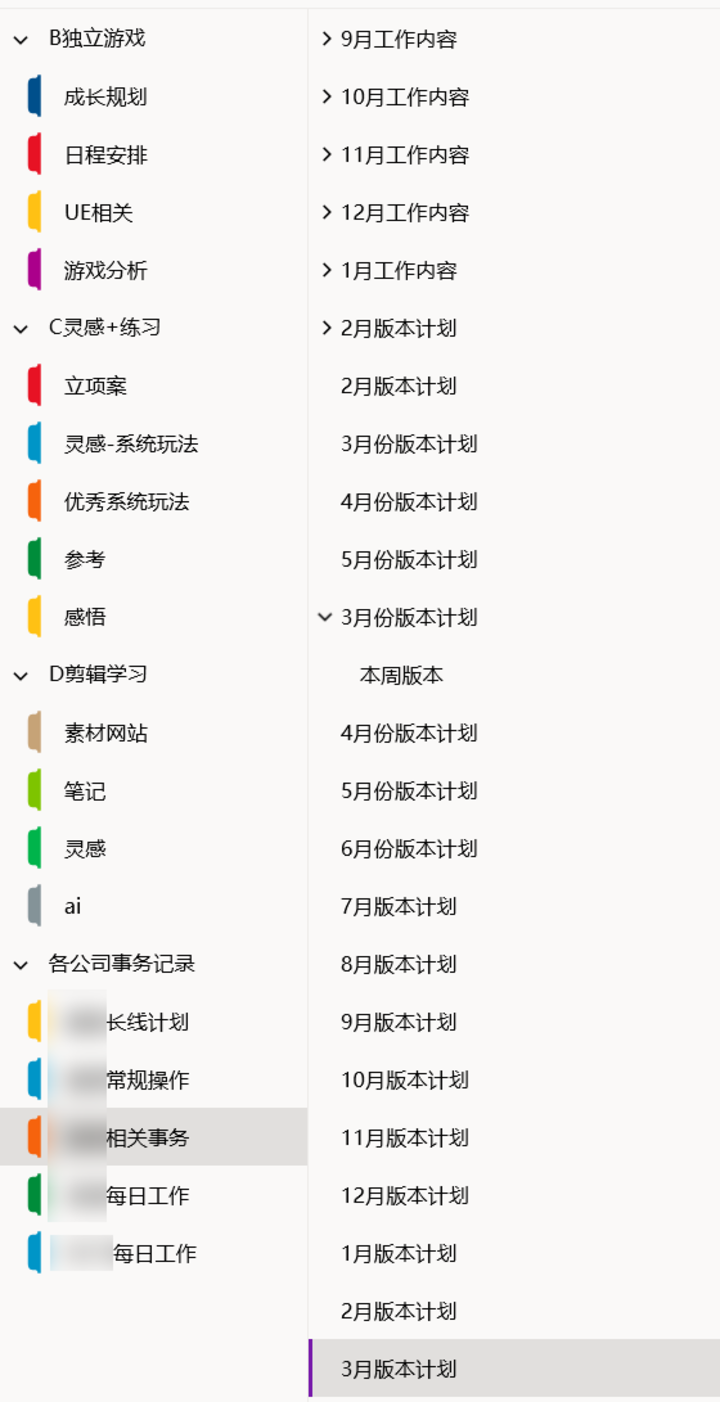Open the 优秀系统玩法 section
Viewport: 720px width, 1402px height.
126,502
